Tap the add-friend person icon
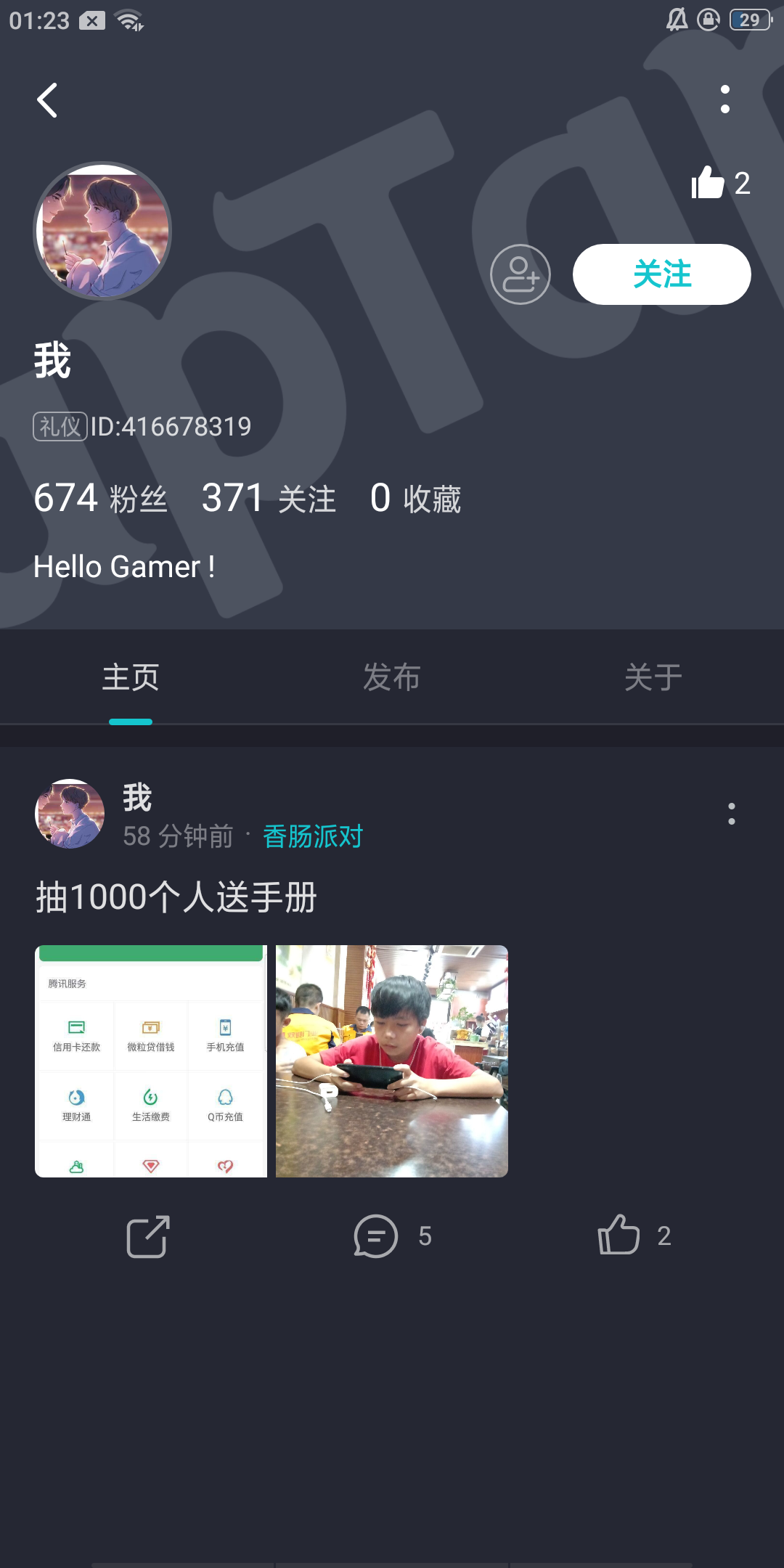 pos(520,274)
